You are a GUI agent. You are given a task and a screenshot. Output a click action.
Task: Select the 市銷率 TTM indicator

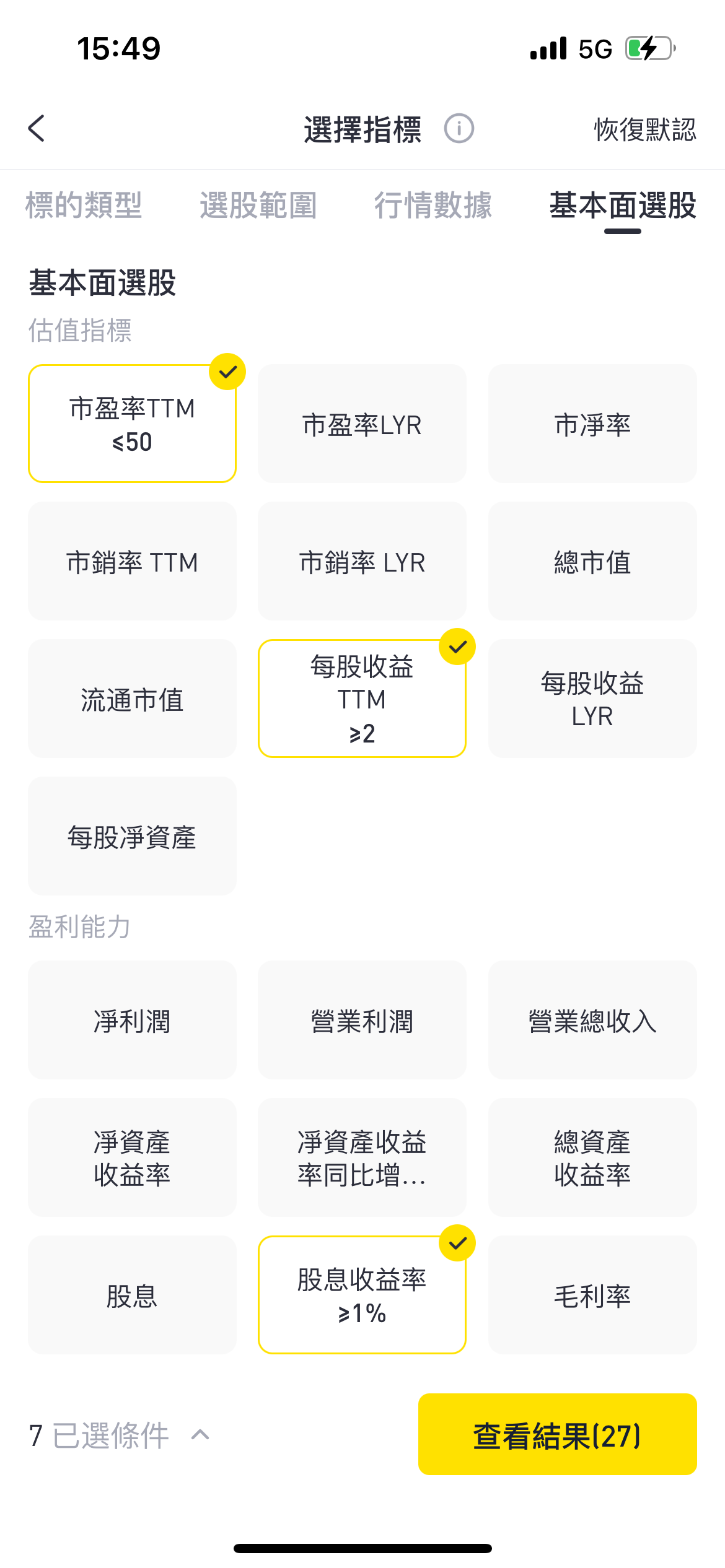132,561
